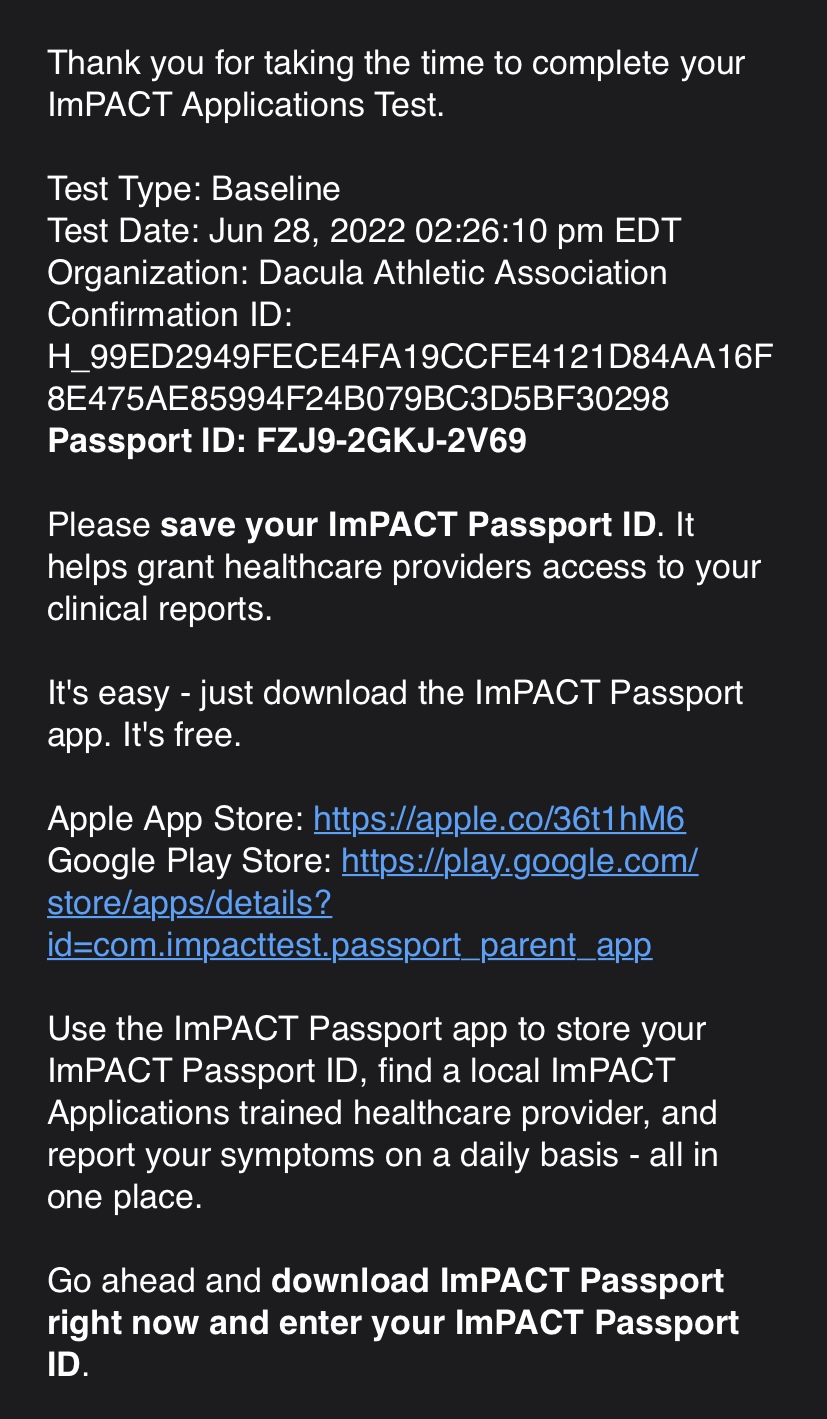The width and height of the screenshot is (827, 1419).
Task: Open the Google Play Store link
Action: [372, 903]
